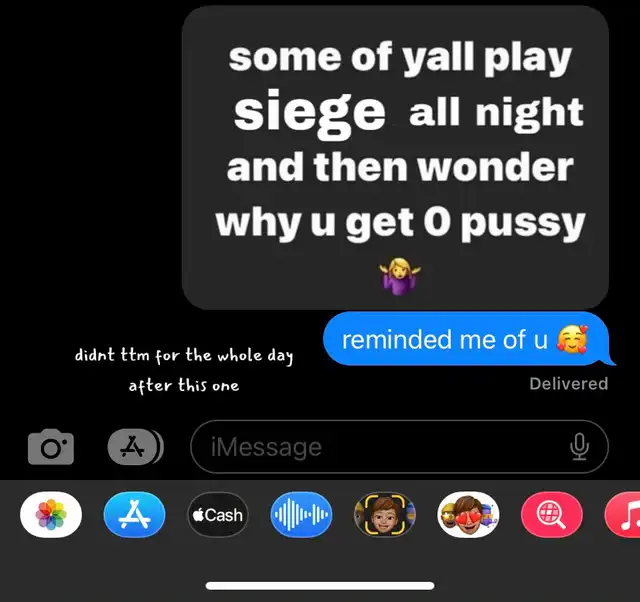Viewport: 640px width, 602px height.
Task: Open the App Store iMessage app
Action: pos(134,515)
